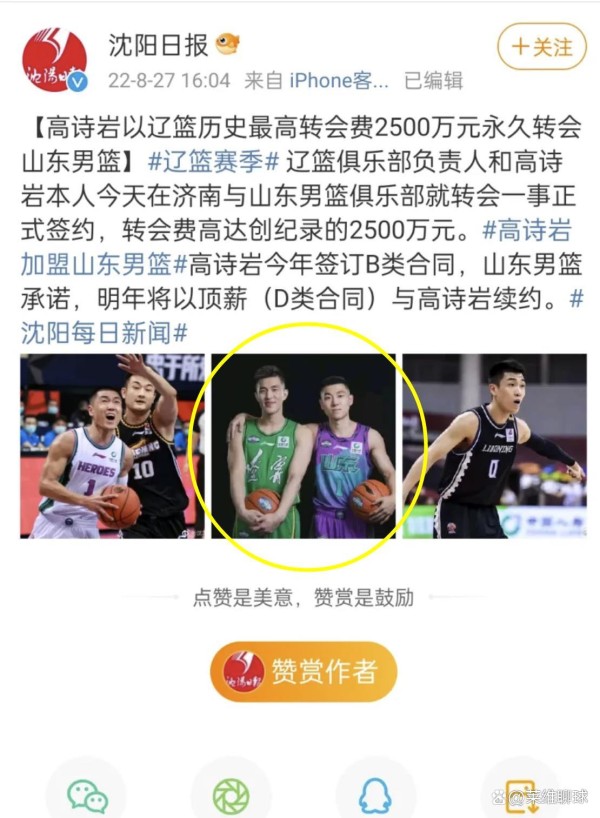This screenshot has width=600, height=818.
Task: View the first photo with HEROES jersey
Action: [112, 445]
